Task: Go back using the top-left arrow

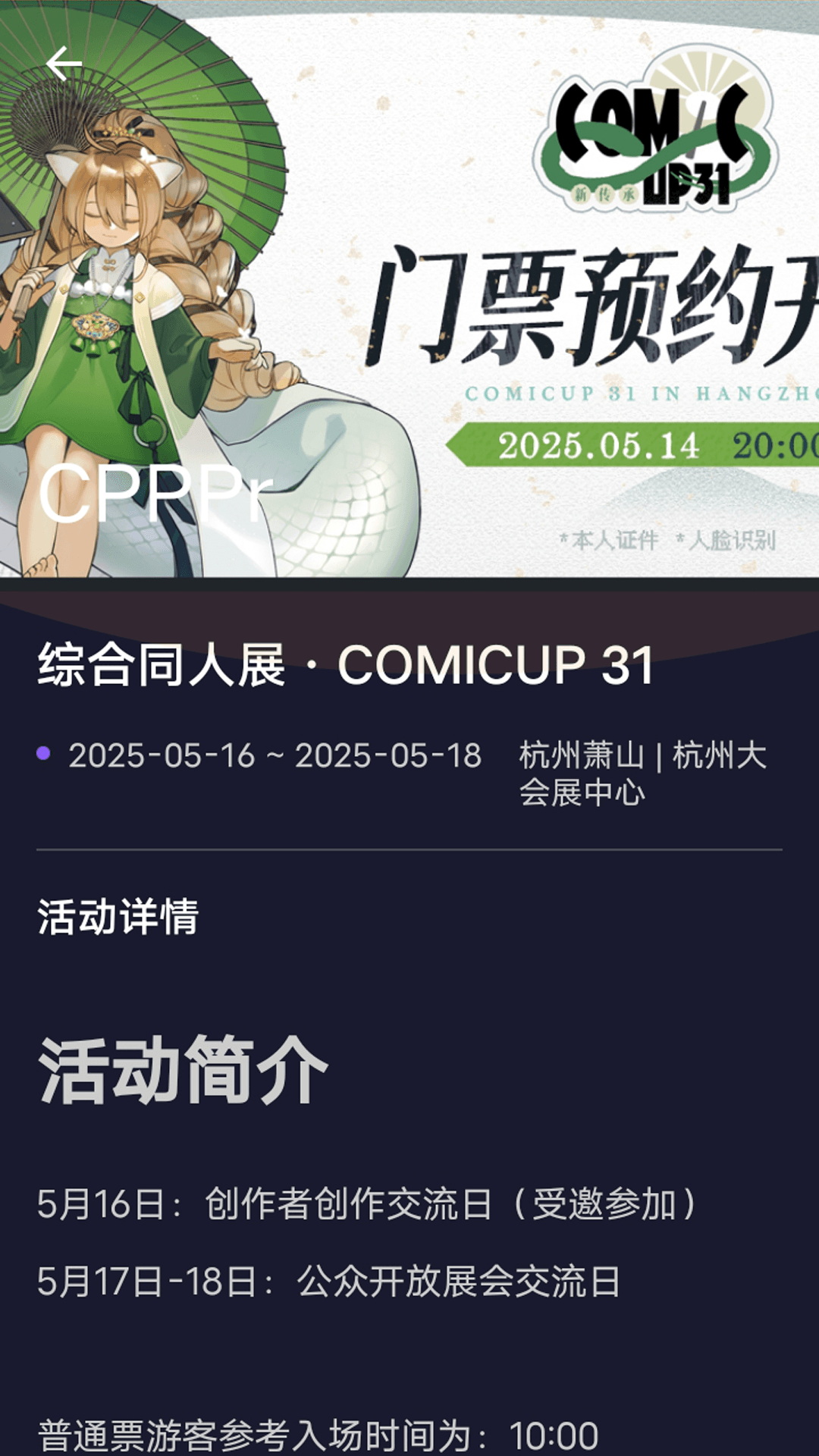Action: click(64, 64)
